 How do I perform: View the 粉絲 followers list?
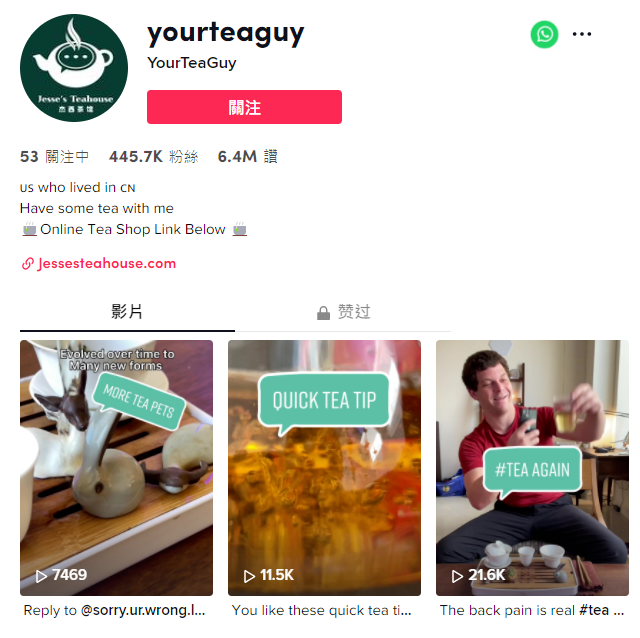[x=153, y=157]
